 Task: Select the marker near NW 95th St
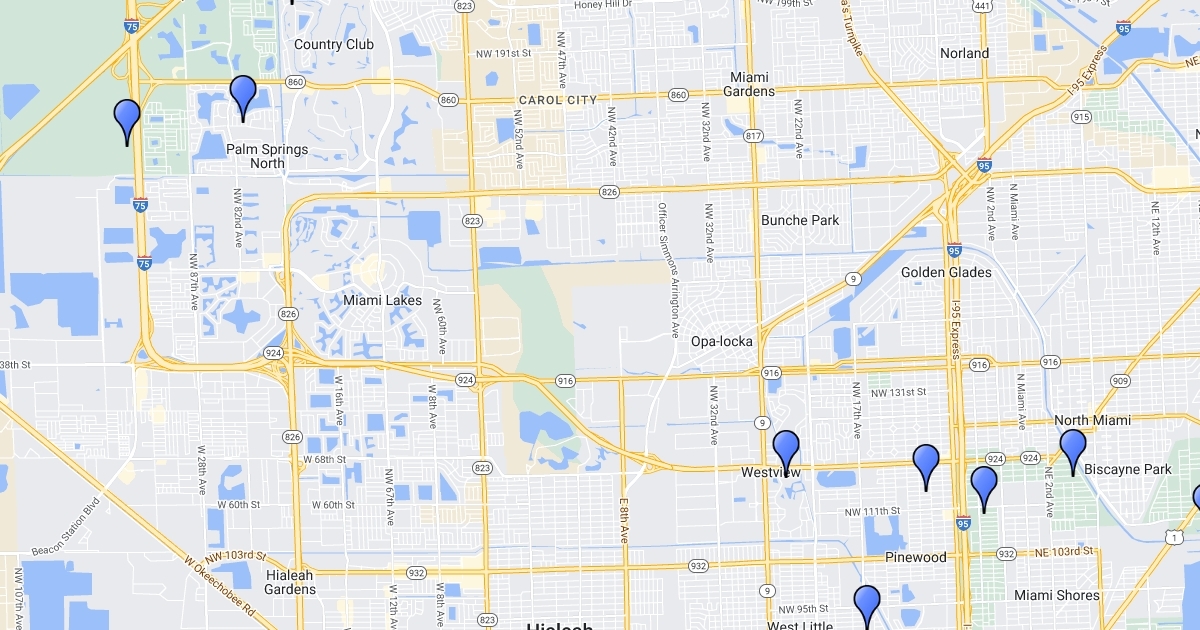coord(867,604)
